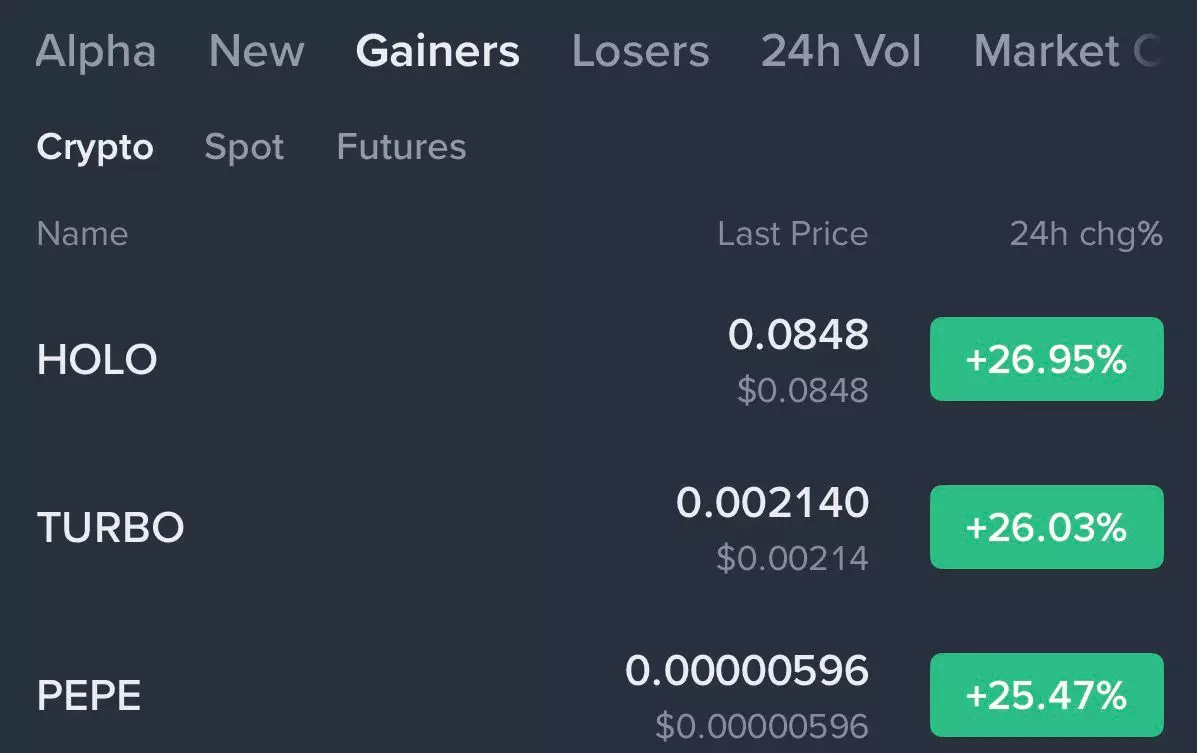Tap PEPE's +25.47% change badge
Viewport: 1197px width, 753px height.
1046,695
